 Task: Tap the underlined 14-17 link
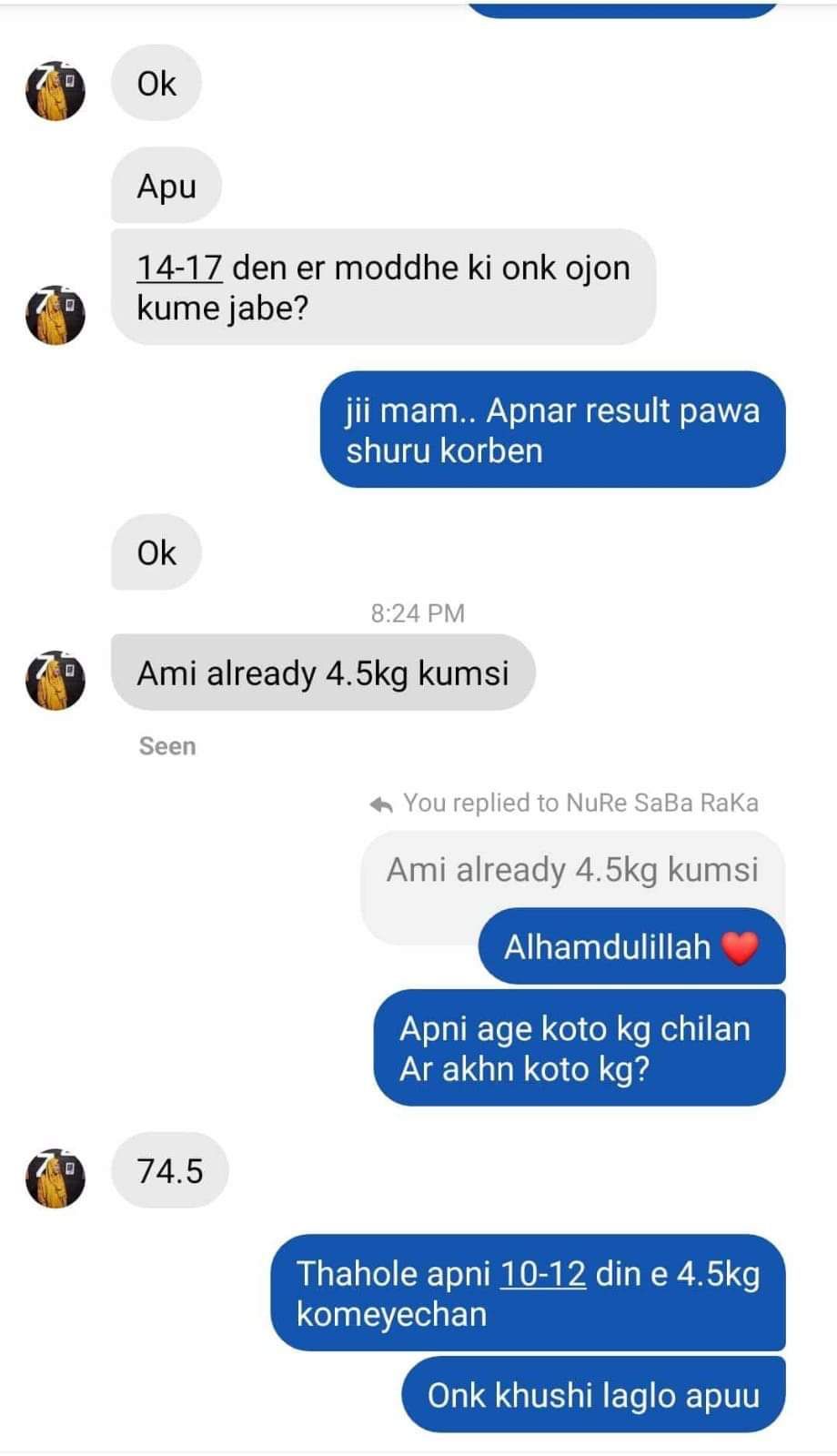(x=179, y=268)
